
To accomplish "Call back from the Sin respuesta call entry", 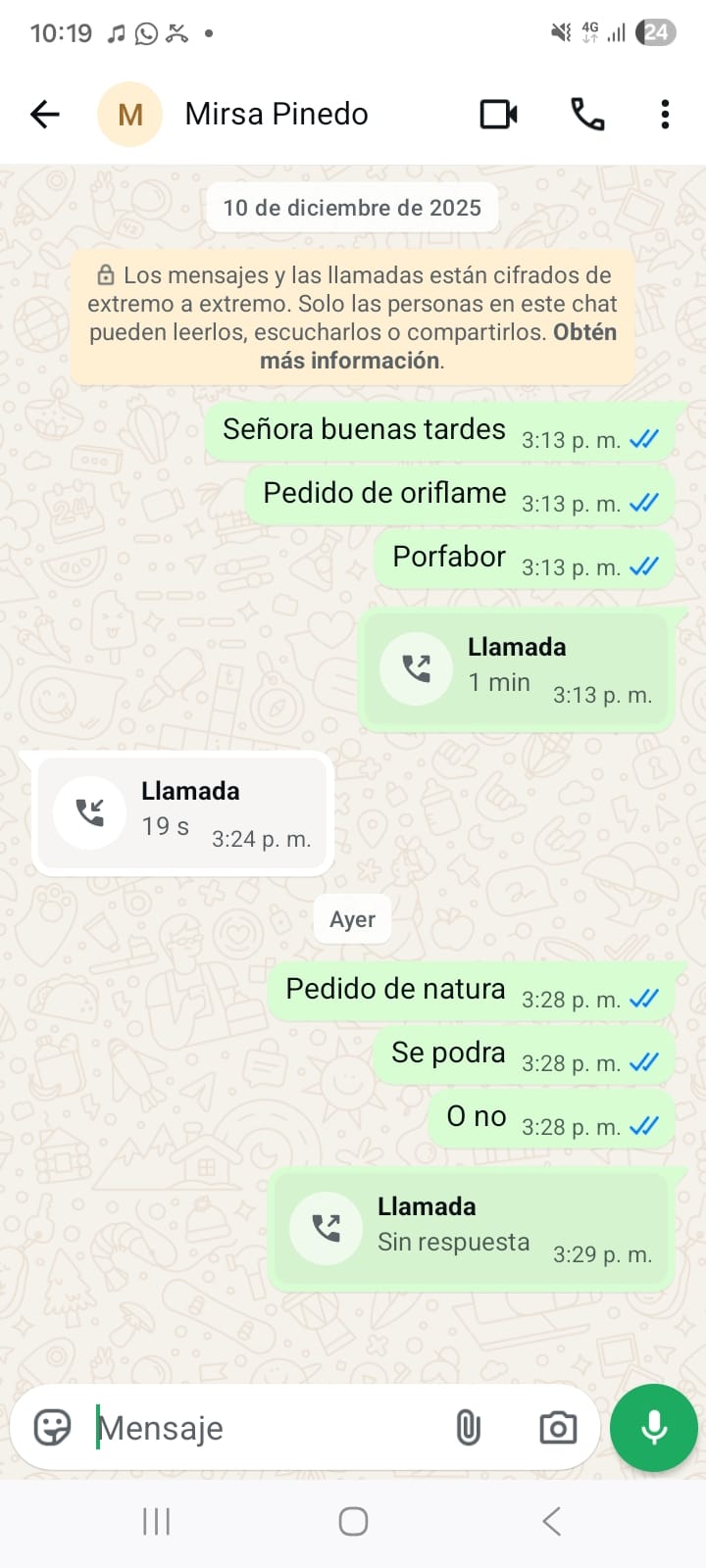I will point(472,1229).
